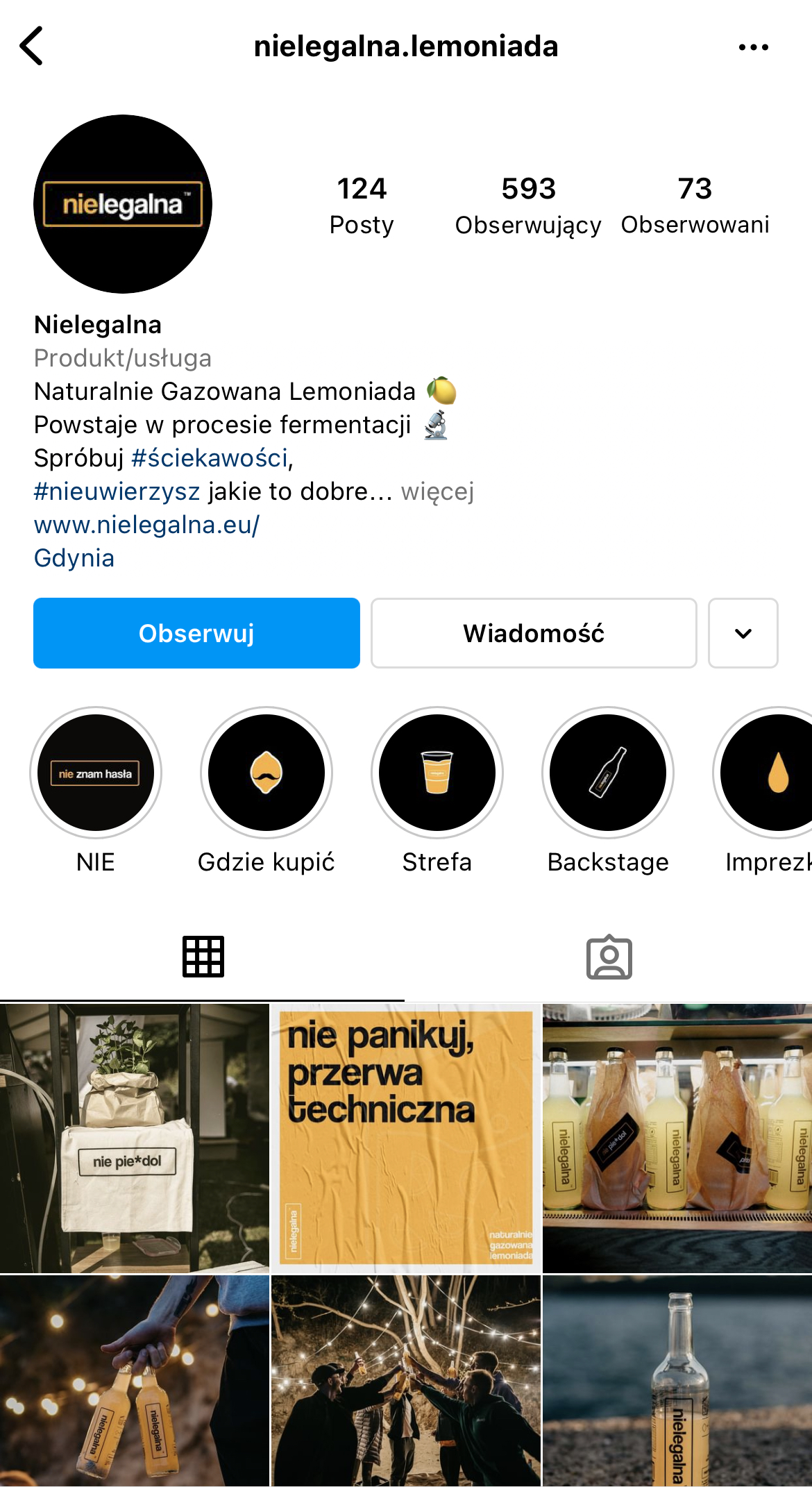Screen dimensions: 812x1487
Task: Enlarge the nielegalna profile picture
Action: [x=123, y=204]
